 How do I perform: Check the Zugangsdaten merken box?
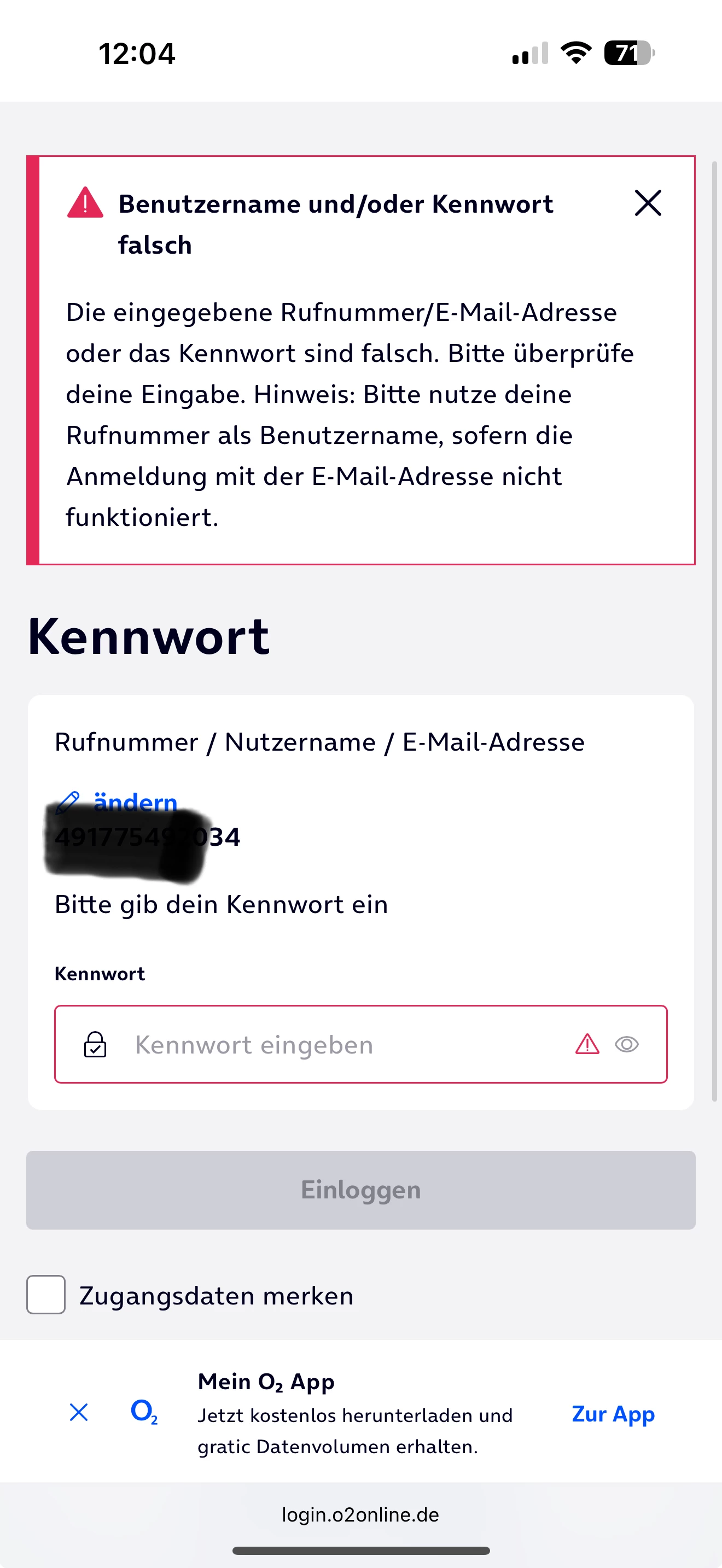46,1295
